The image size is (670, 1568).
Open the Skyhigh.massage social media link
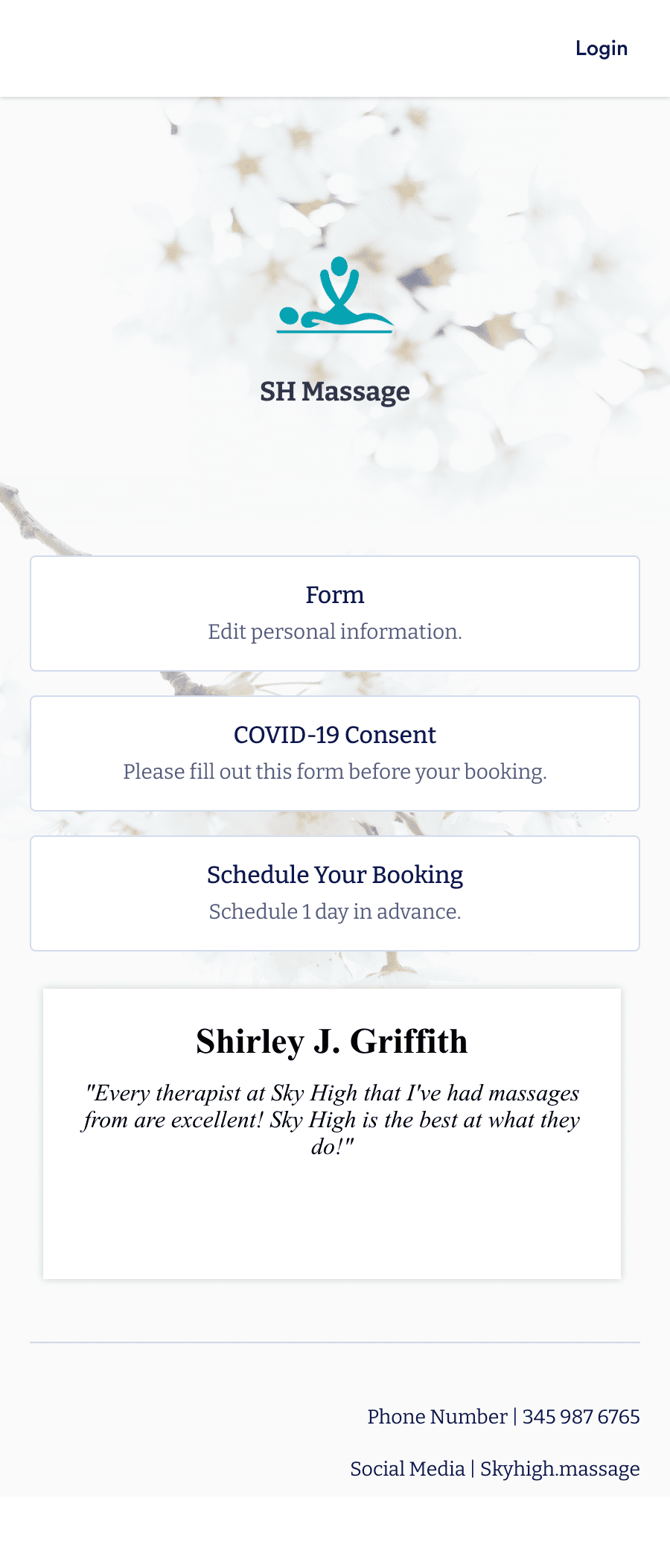[x=559, y=1469]
